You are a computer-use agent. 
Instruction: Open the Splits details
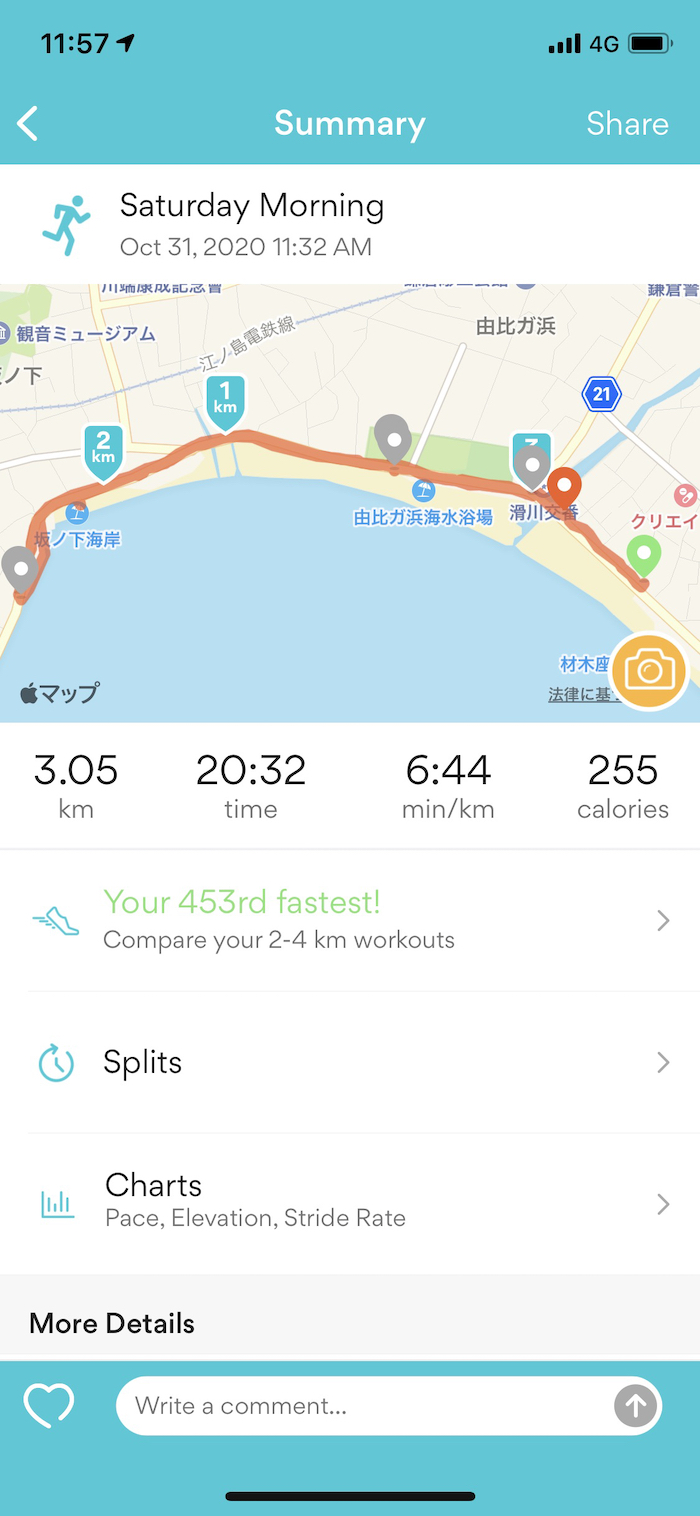pyautogui.click(x=350, y=1062)
